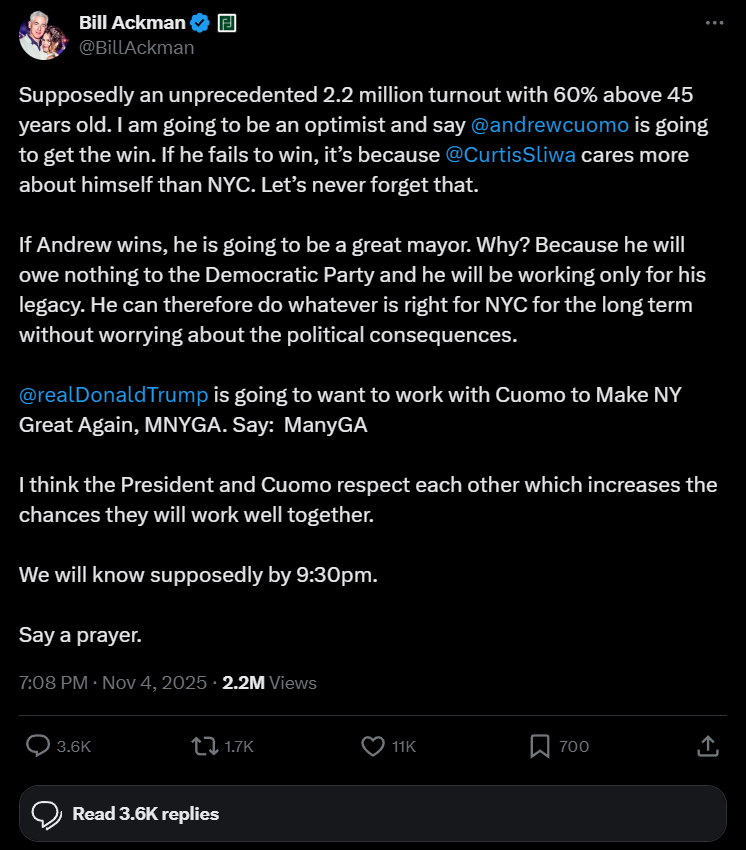Screen dimensions: 746x850
Task: Like Bill Ackman's post
Action: 373,746
